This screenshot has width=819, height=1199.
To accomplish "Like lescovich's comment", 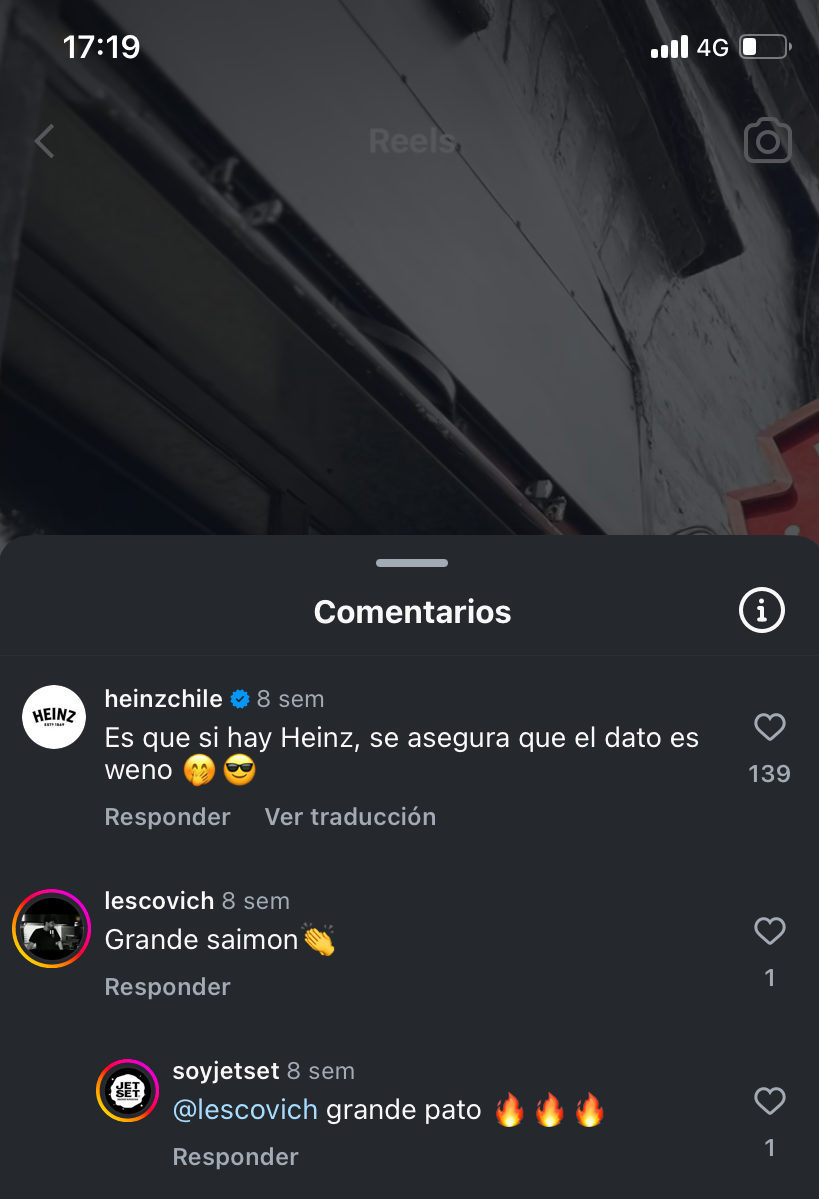I will [x=769, y=932].
